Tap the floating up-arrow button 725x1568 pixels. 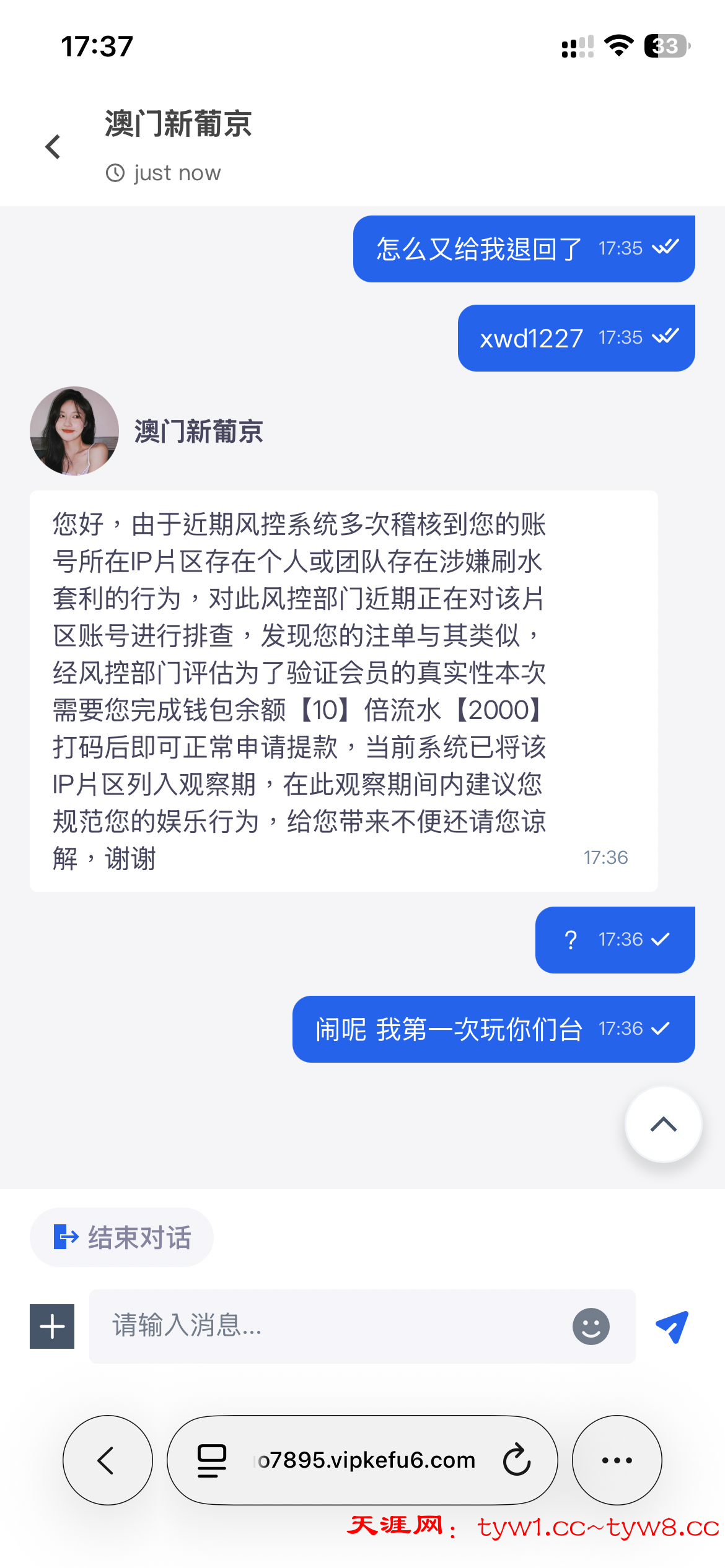663,1125
